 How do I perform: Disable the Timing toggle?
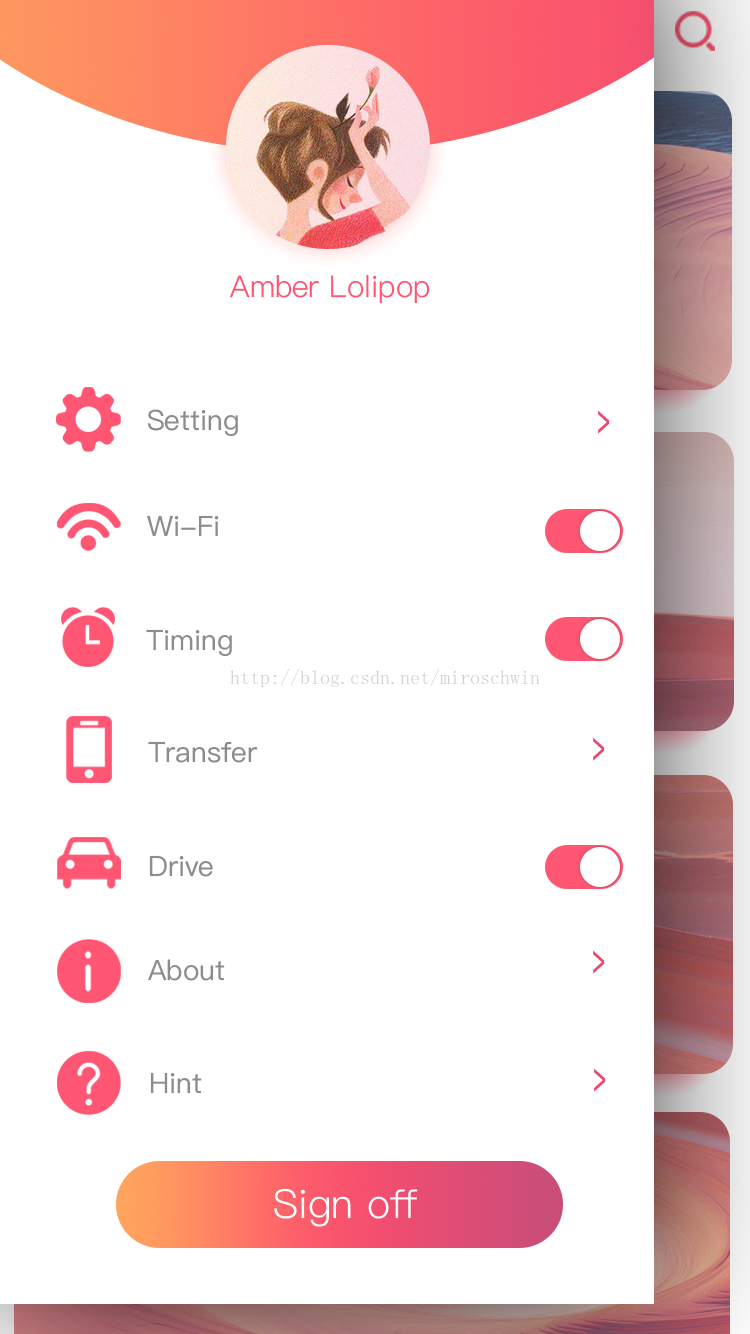[584, 639]
